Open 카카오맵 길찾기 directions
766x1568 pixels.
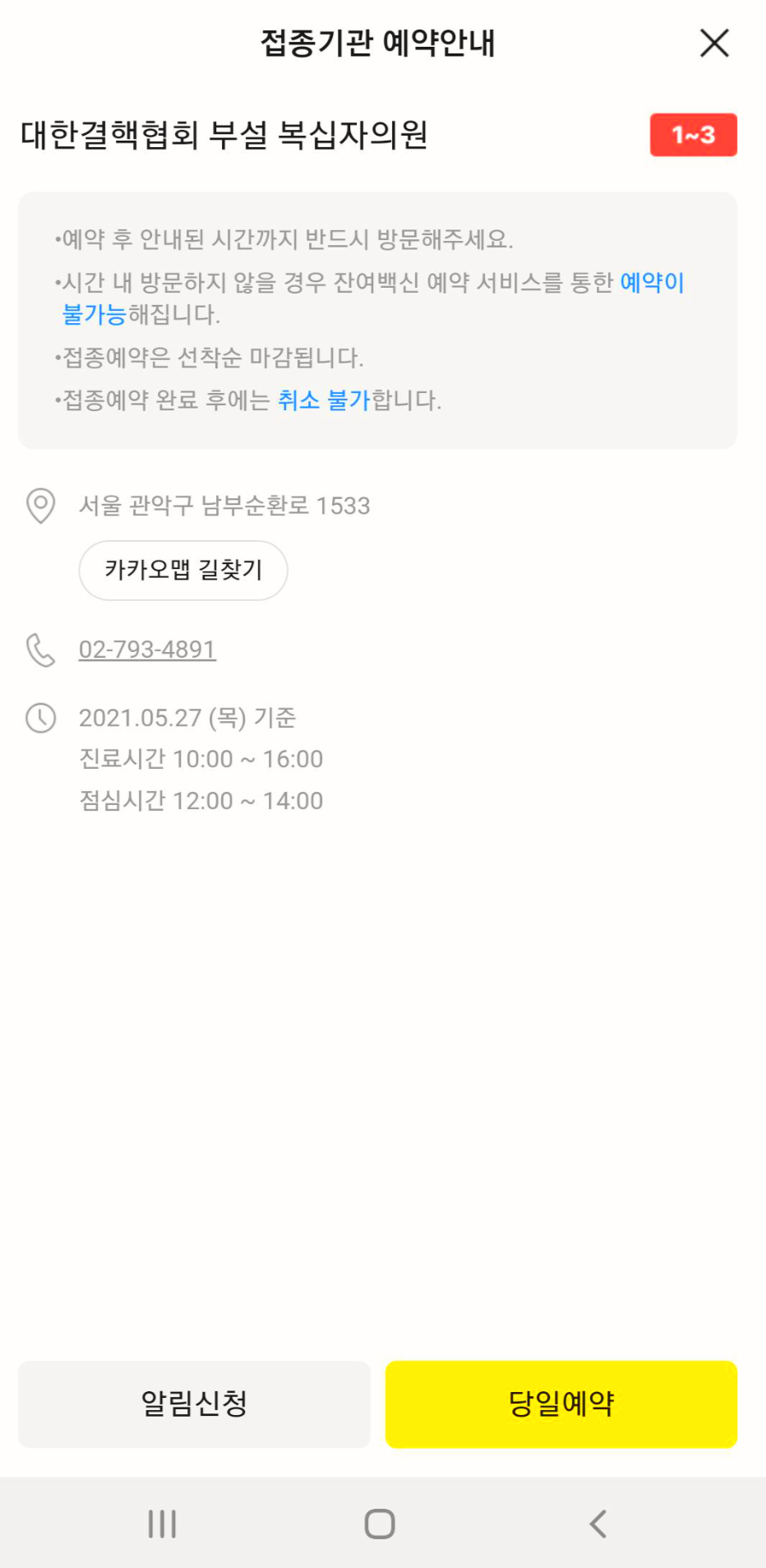click(183, 570)
